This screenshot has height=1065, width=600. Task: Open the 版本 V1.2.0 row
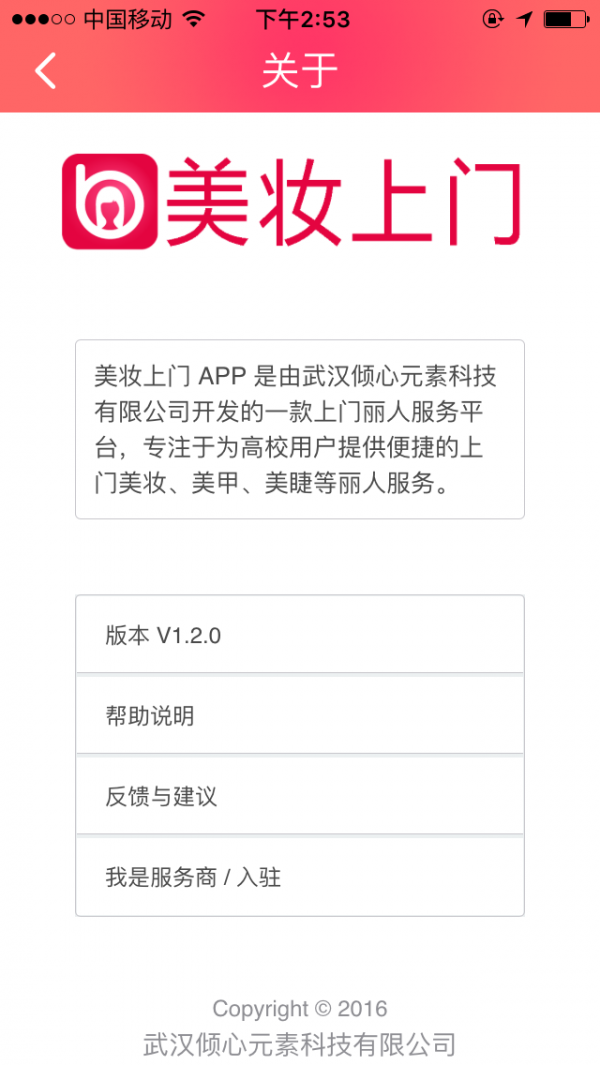299,635
